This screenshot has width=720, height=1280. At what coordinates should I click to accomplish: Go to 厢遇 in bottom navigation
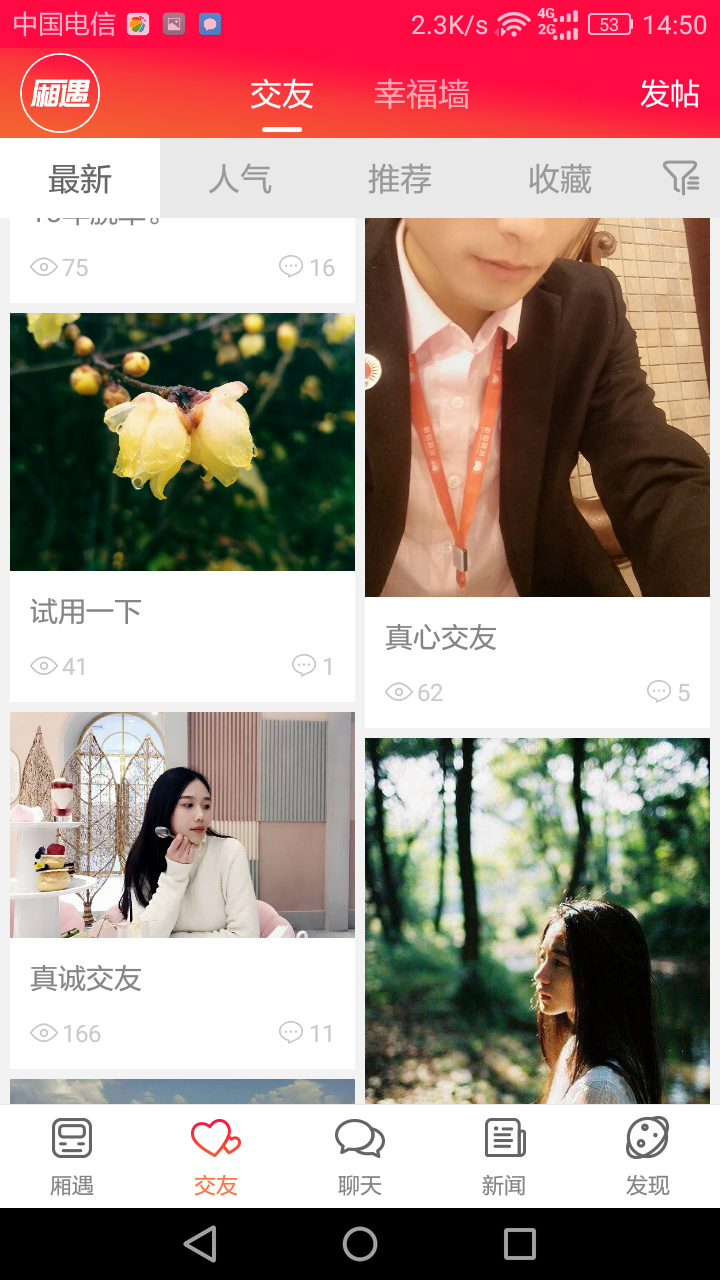72,1157
